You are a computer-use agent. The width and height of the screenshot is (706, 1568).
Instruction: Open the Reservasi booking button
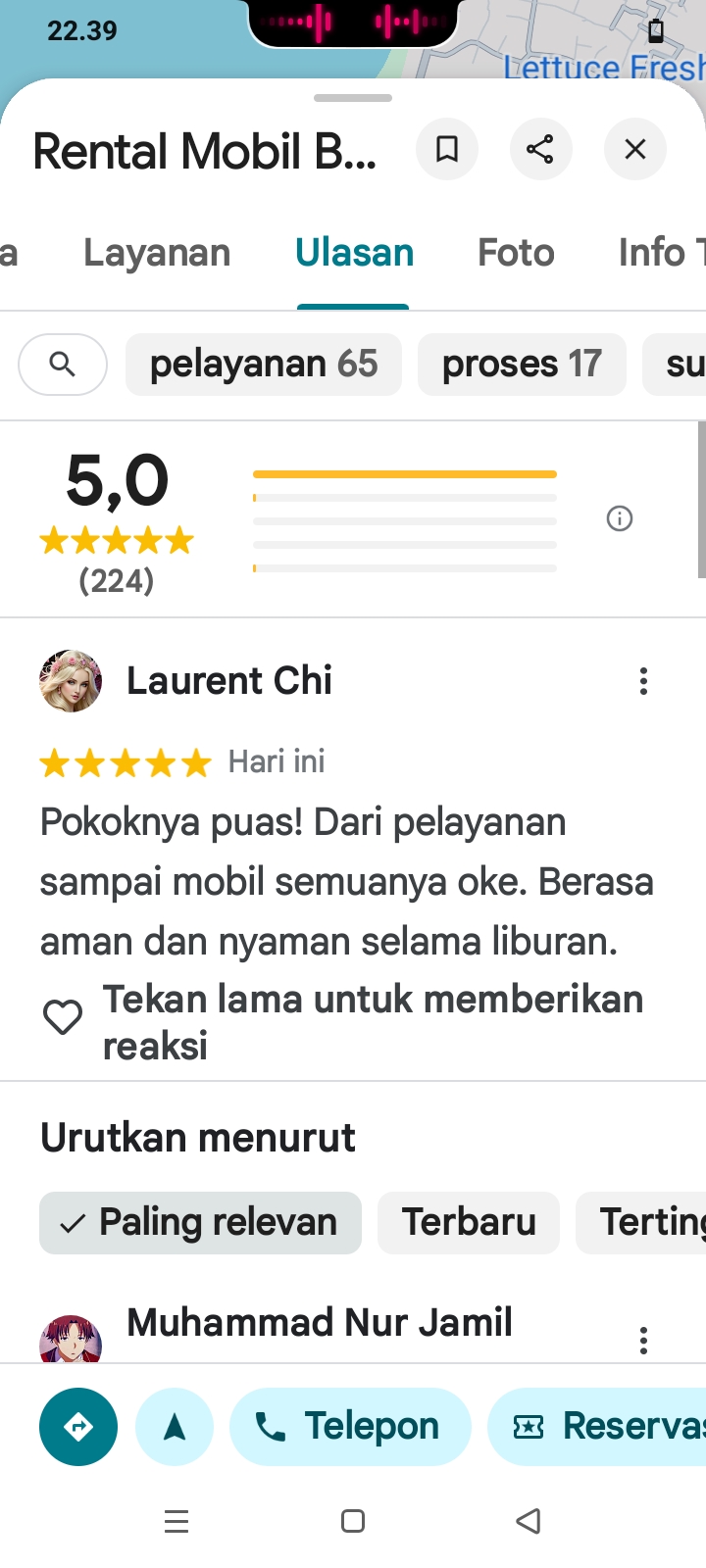[598, 1427]
